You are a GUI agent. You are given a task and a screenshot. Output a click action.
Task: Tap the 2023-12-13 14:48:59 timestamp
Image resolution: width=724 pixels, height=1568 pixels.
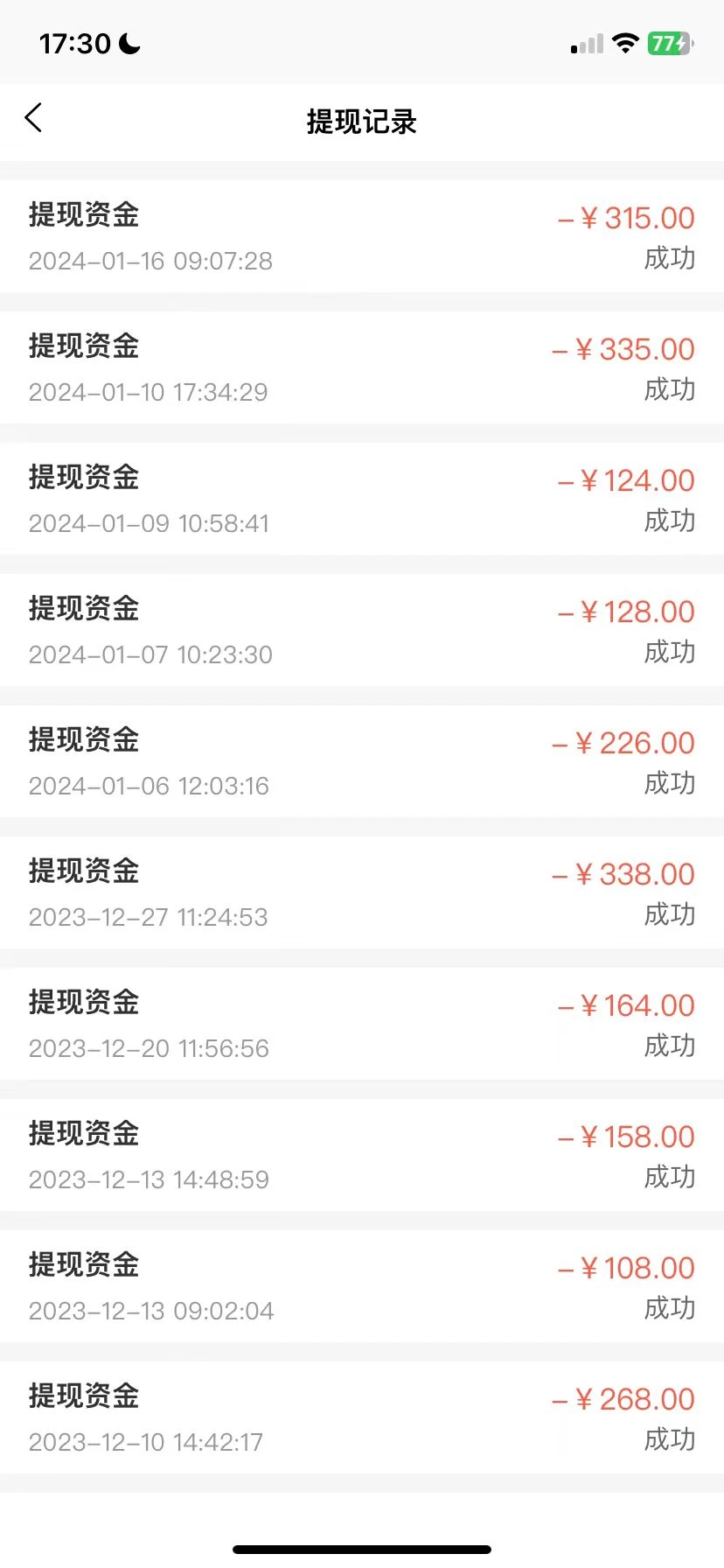pos(149,1179)
